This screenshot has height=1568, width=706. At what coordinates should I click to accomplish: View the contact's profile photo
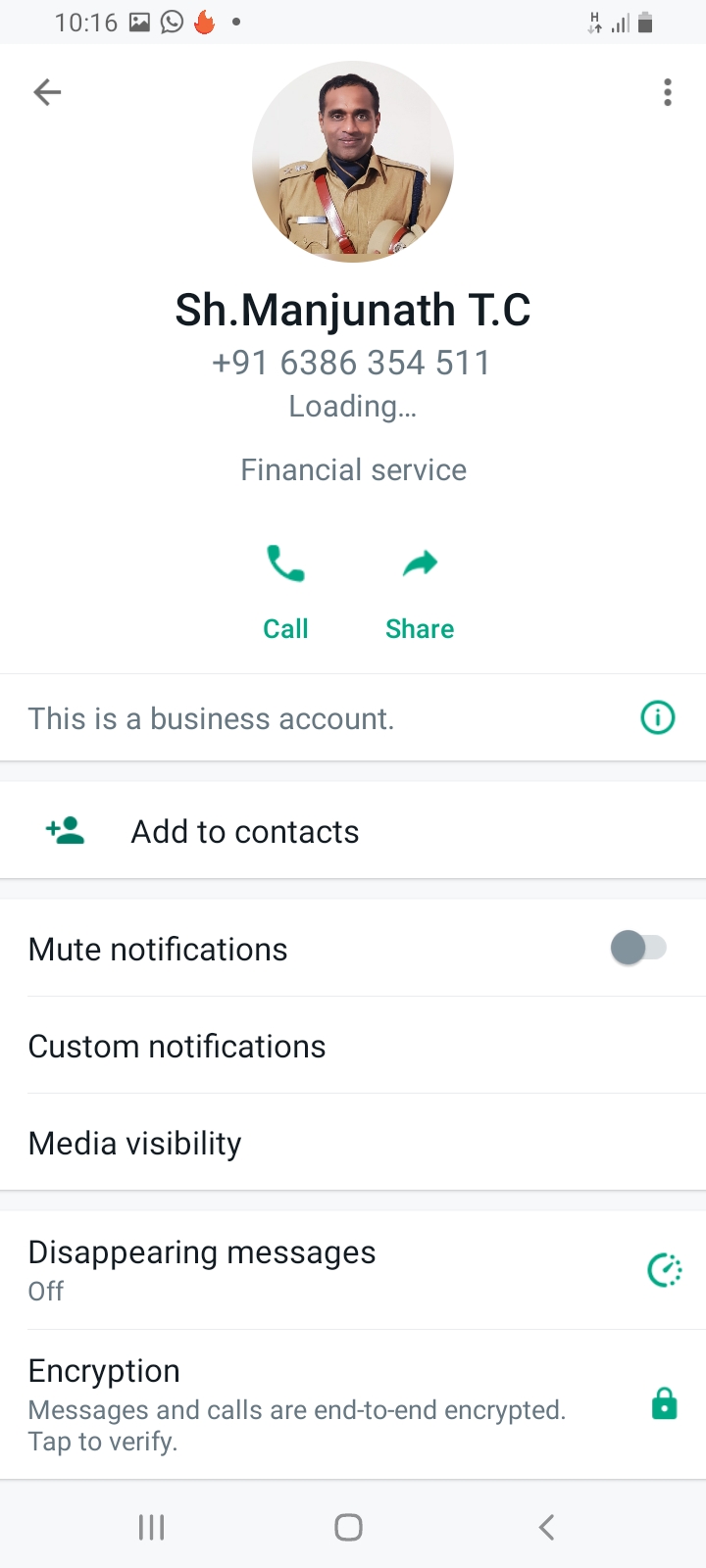click(x=353, y=162)
